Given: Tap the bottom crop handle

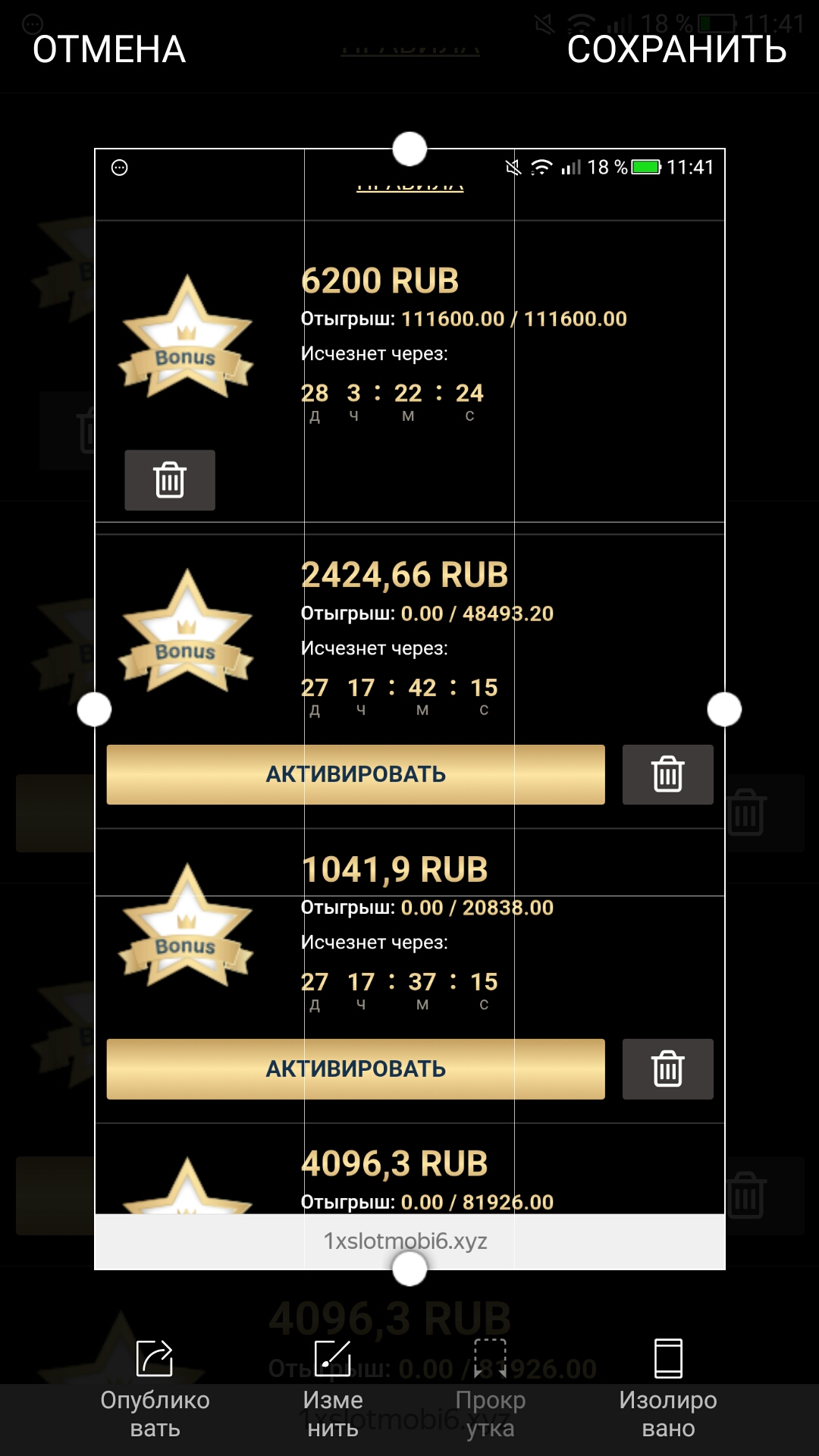Looking at the screenshot, I should [x=409, y=1269].
